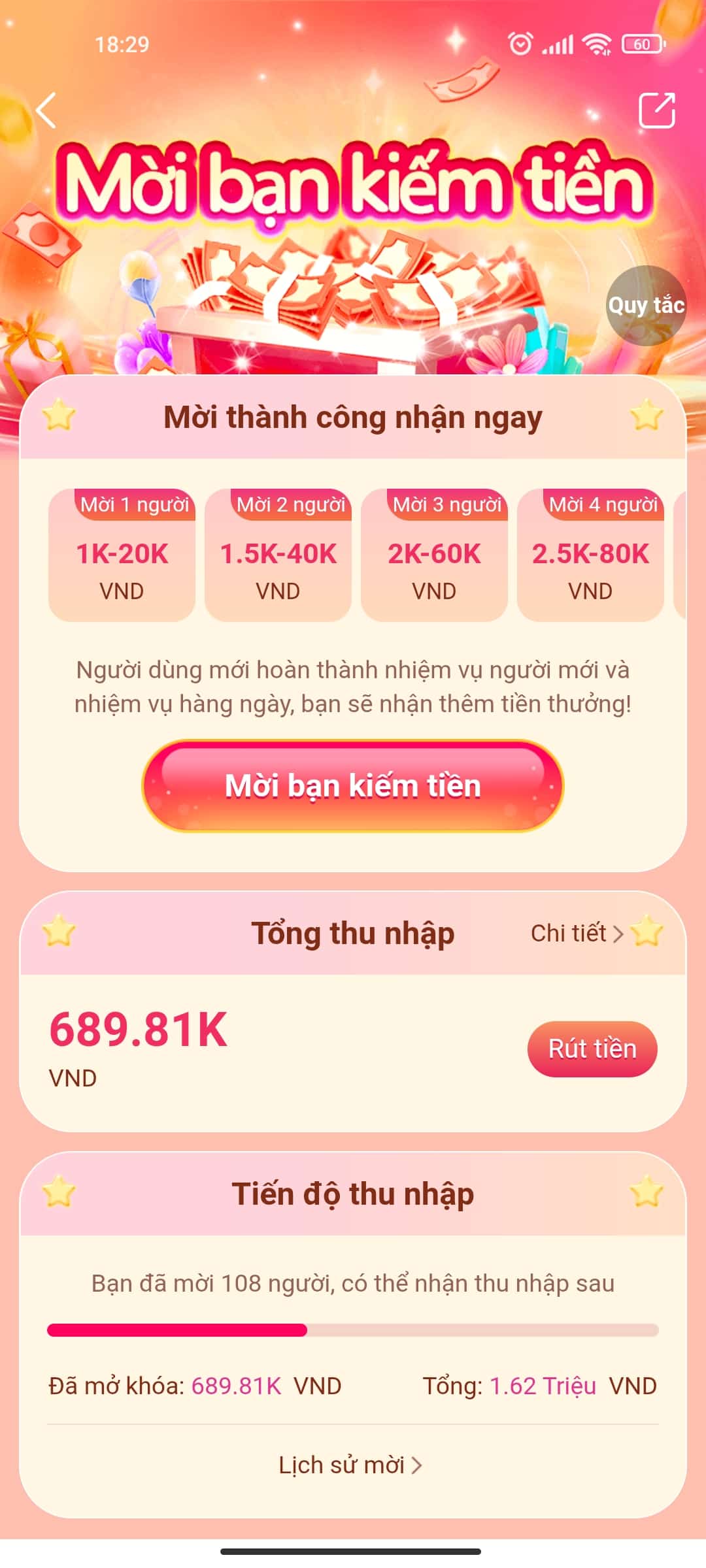Viewport: 706px width, 1568px height.
Task: Select the Mời 4 người reward card
Action: (590, 555)
